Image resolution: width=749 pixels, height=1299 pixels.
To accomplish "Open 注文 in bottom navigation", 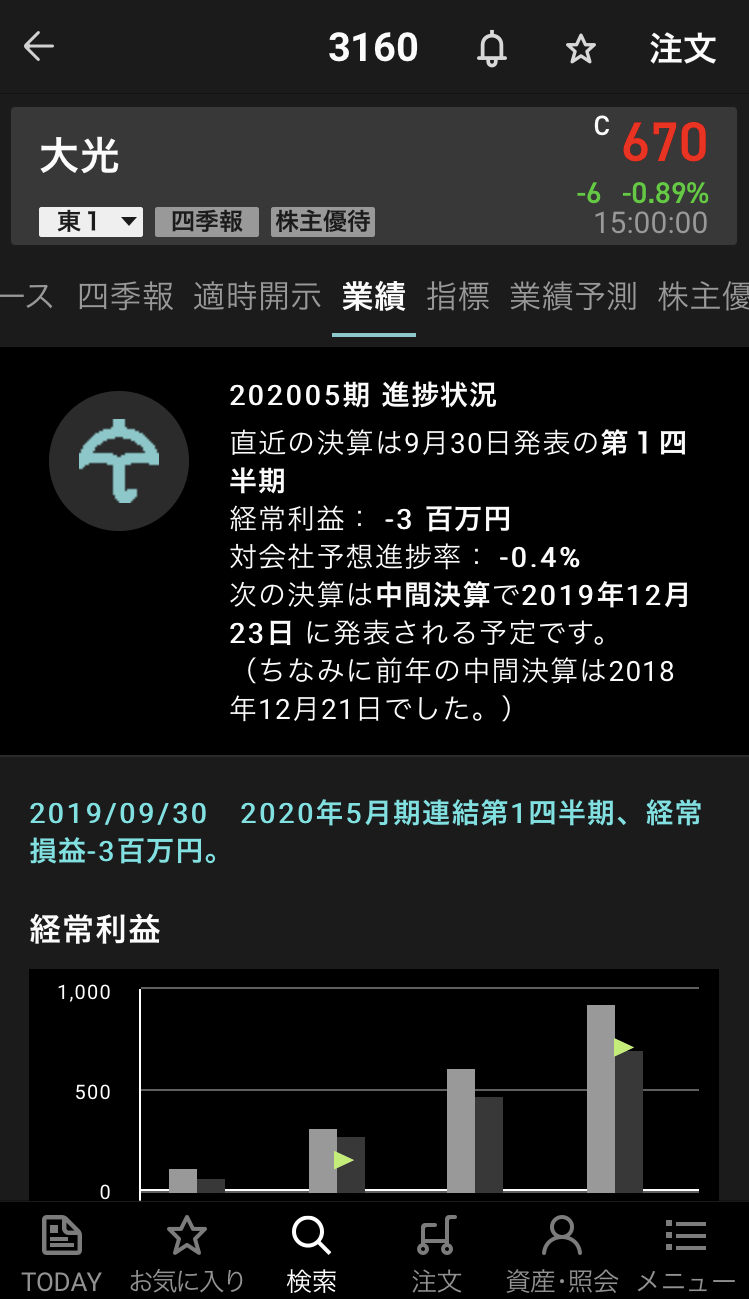I will [436, 1252].
